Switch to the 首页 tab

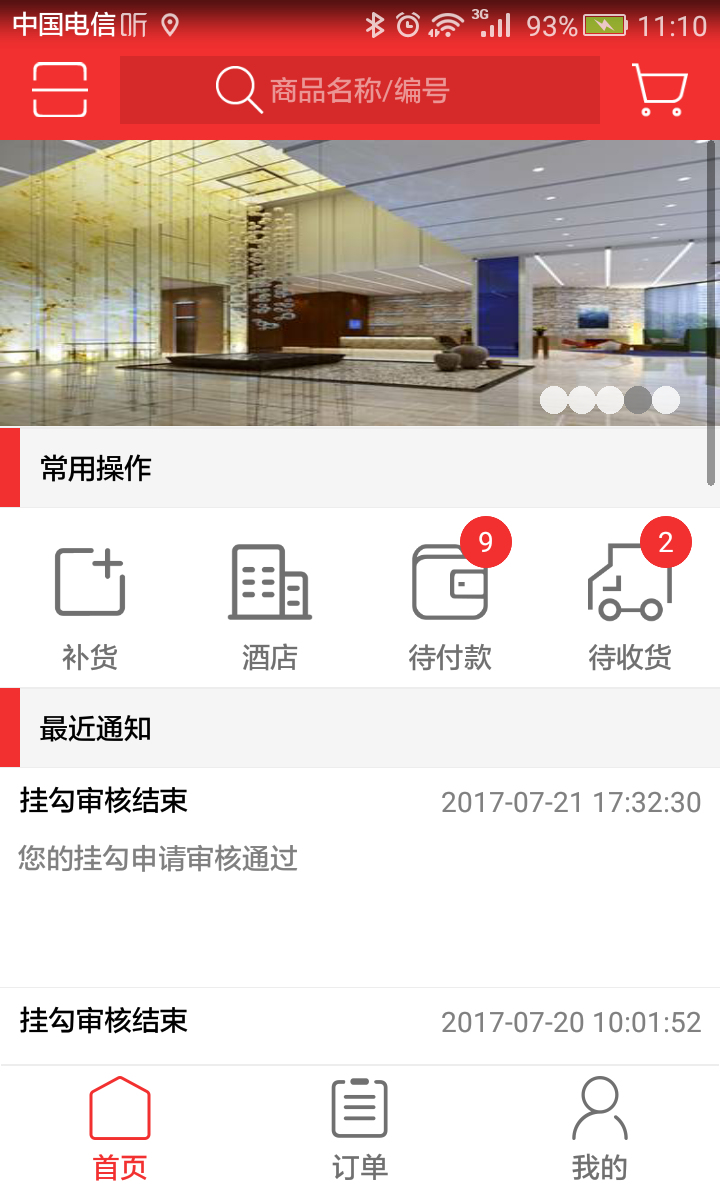tap(120, 1128)
